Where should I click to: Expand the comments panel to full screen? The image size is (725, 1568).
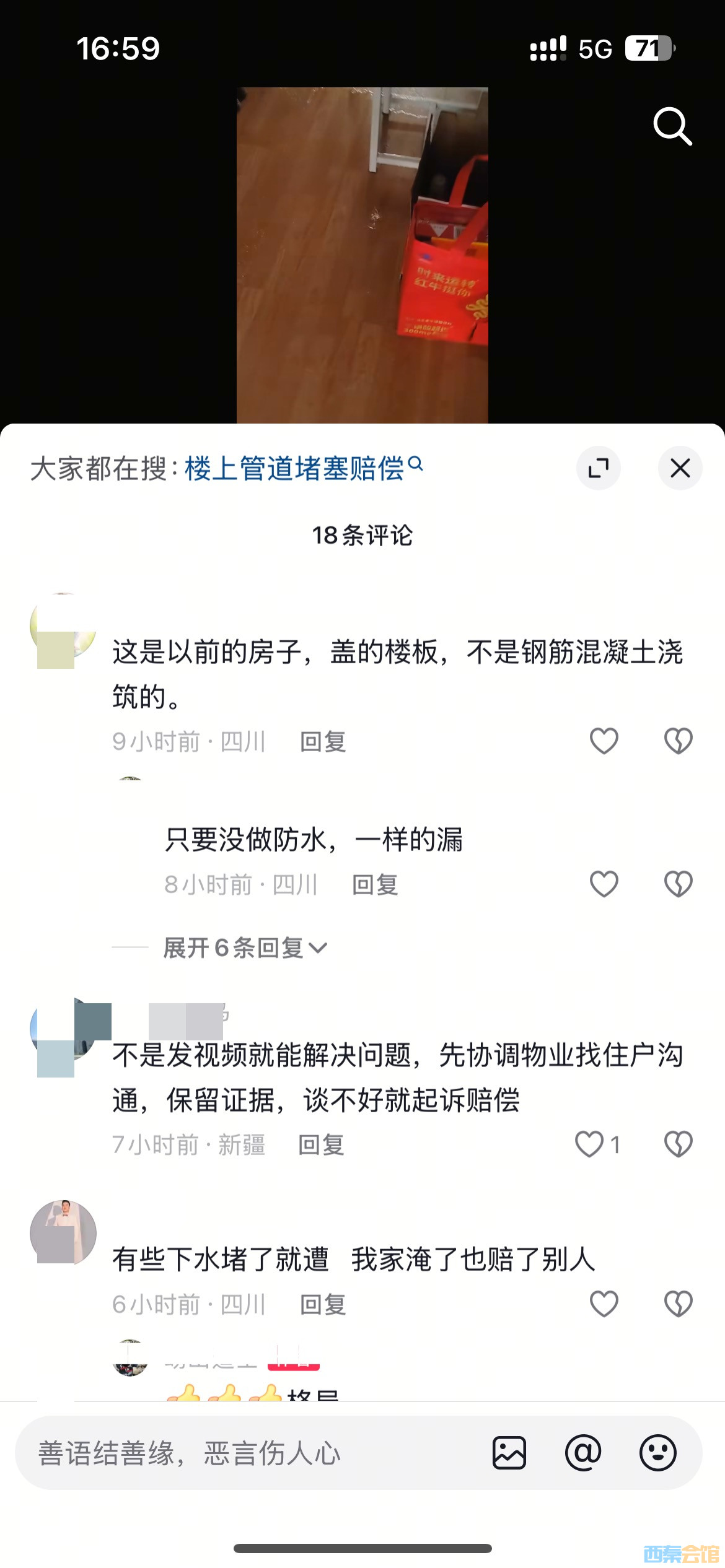coord(598,468)
